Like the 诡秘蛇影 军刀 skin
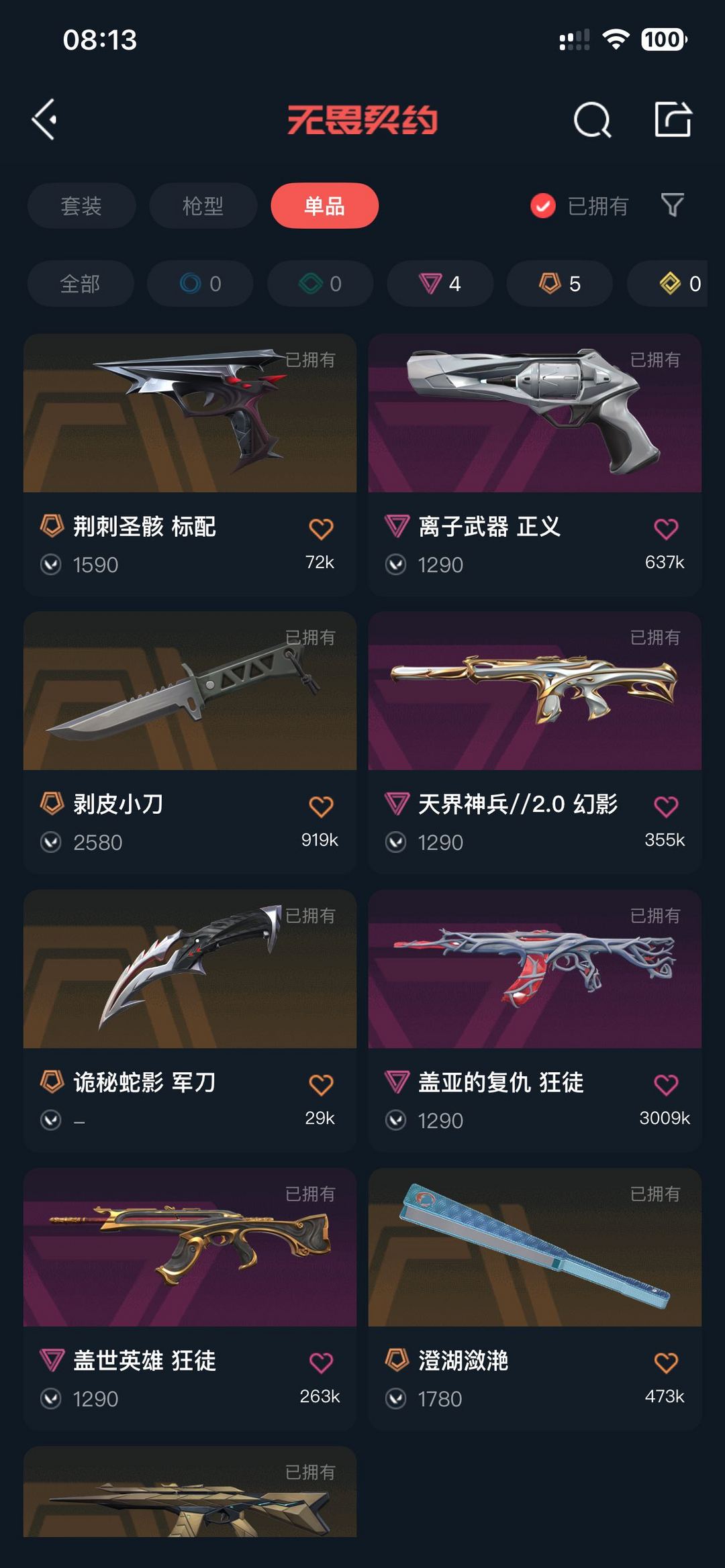Image resolution: width=725 pixels, height=1568 pixels. 321,1084
